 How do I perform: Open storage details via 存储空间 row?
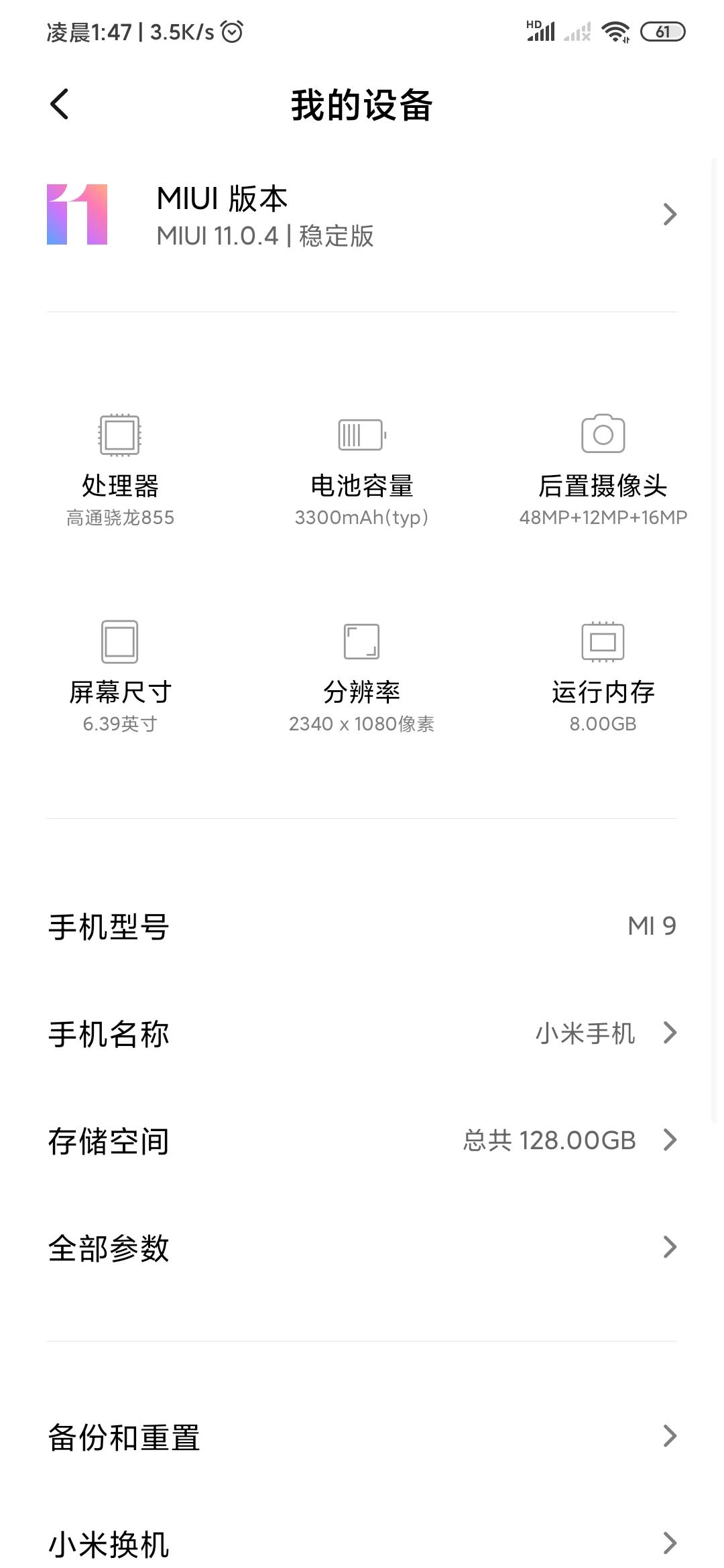click(362, 1141)
